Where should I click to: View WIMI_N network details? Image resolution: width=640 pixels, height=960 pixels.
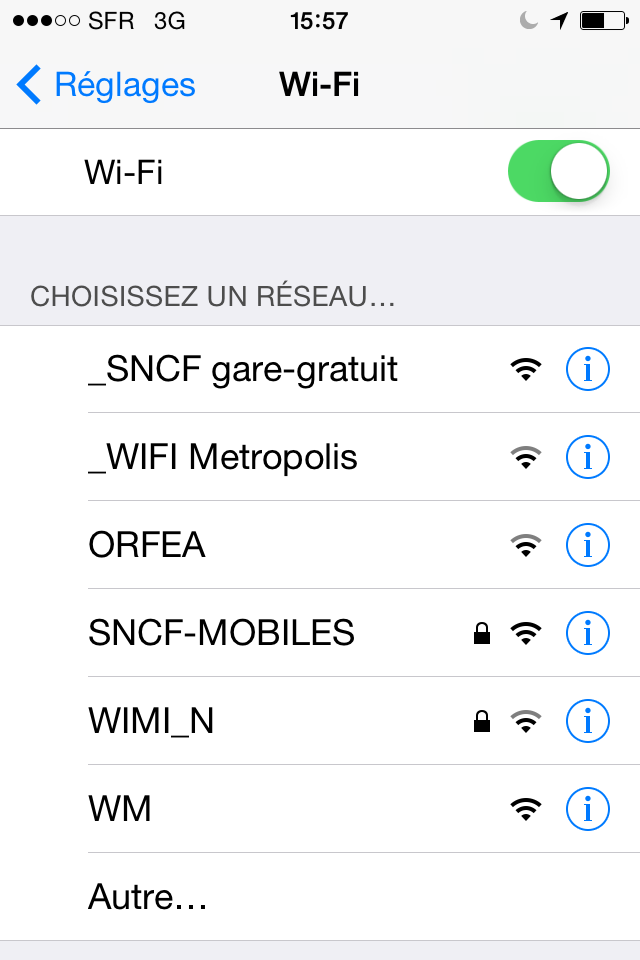tap(587, 721)
